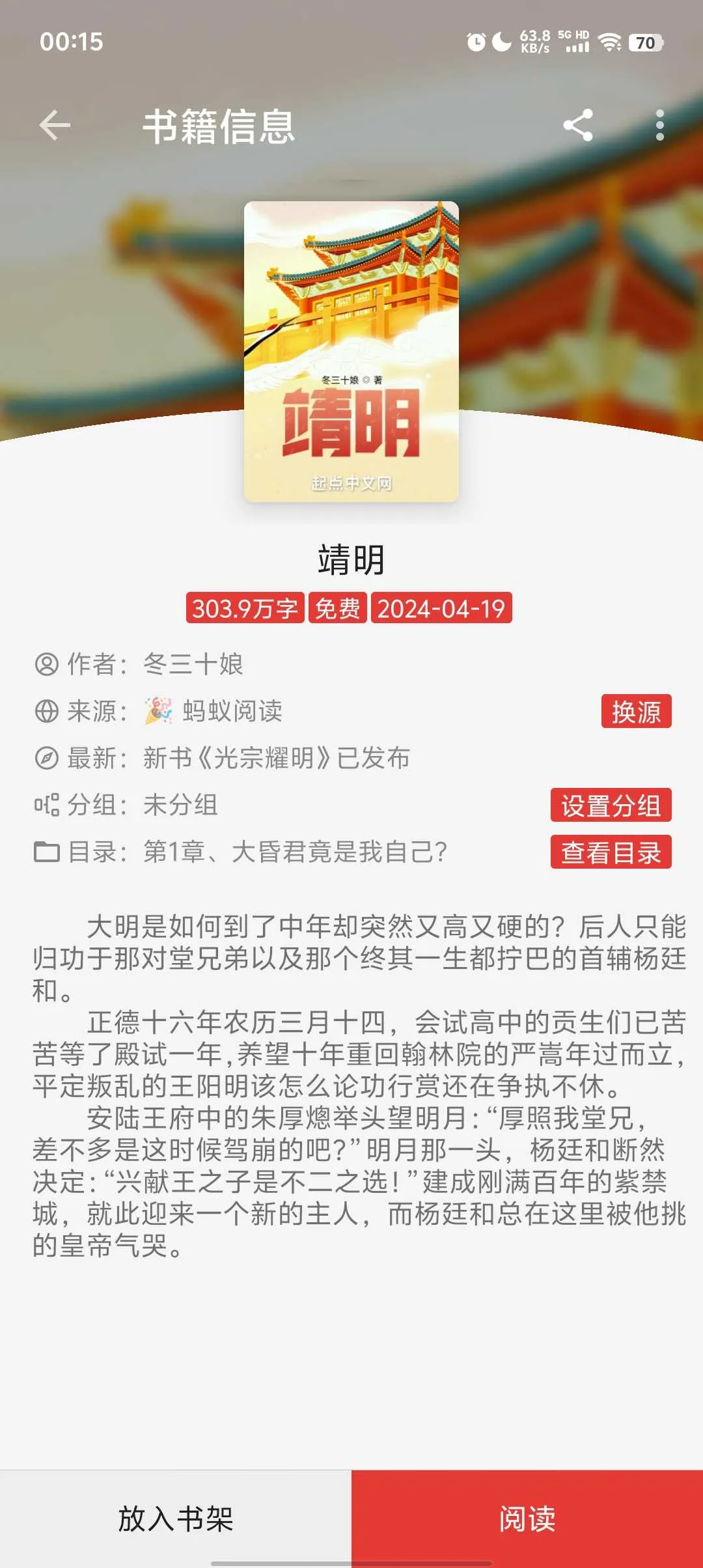Tap the 靖明 book cover
This screenshot has width=703, height=1568.
point(351,352)
